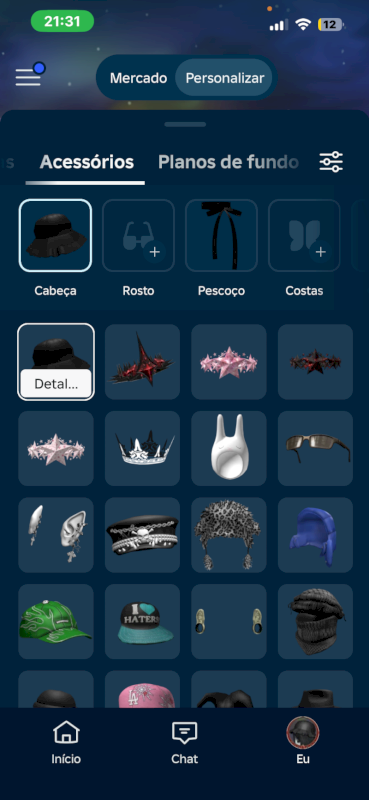The image size is (369, 800).
Task: Select the green flame baseball cap
Action: [56, 621]
